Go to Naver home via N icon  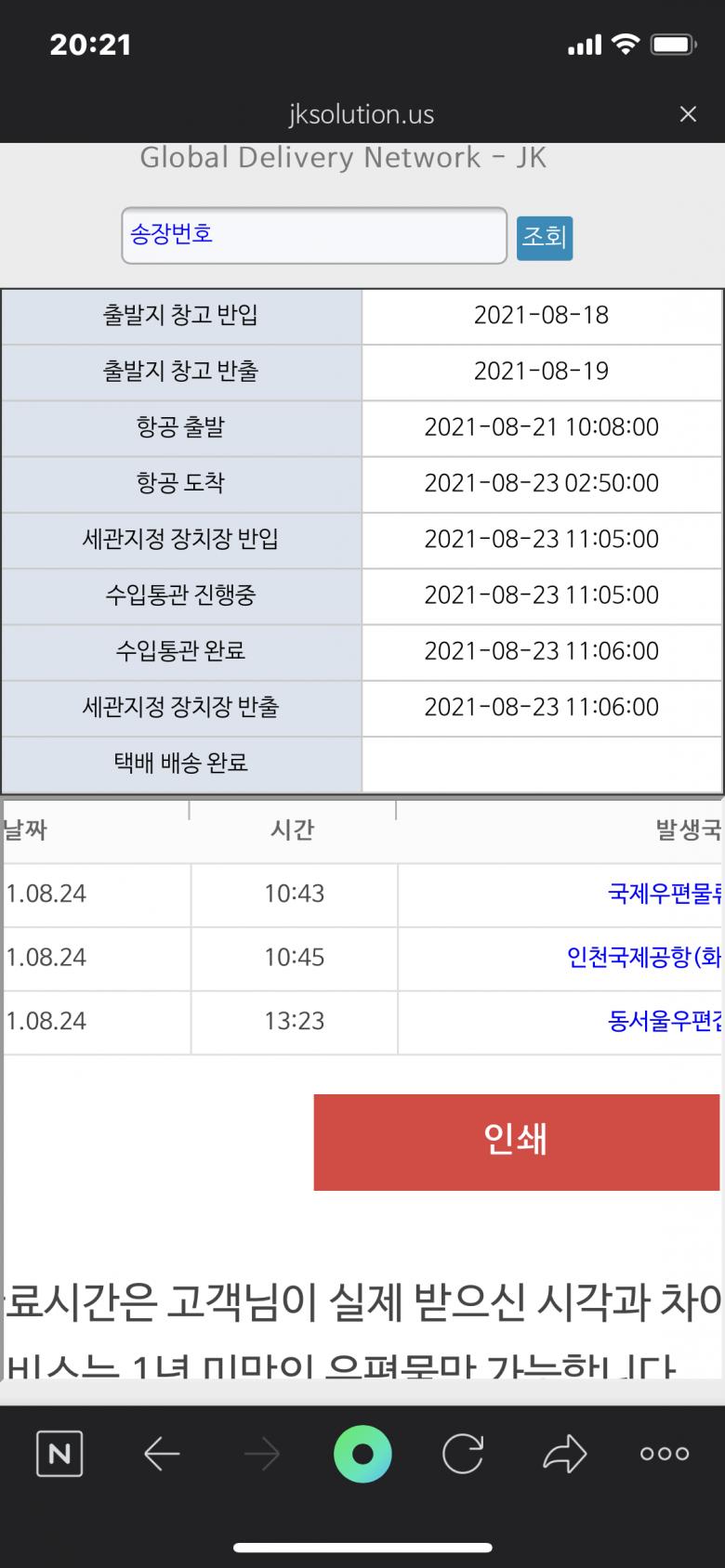point(59,1454)
